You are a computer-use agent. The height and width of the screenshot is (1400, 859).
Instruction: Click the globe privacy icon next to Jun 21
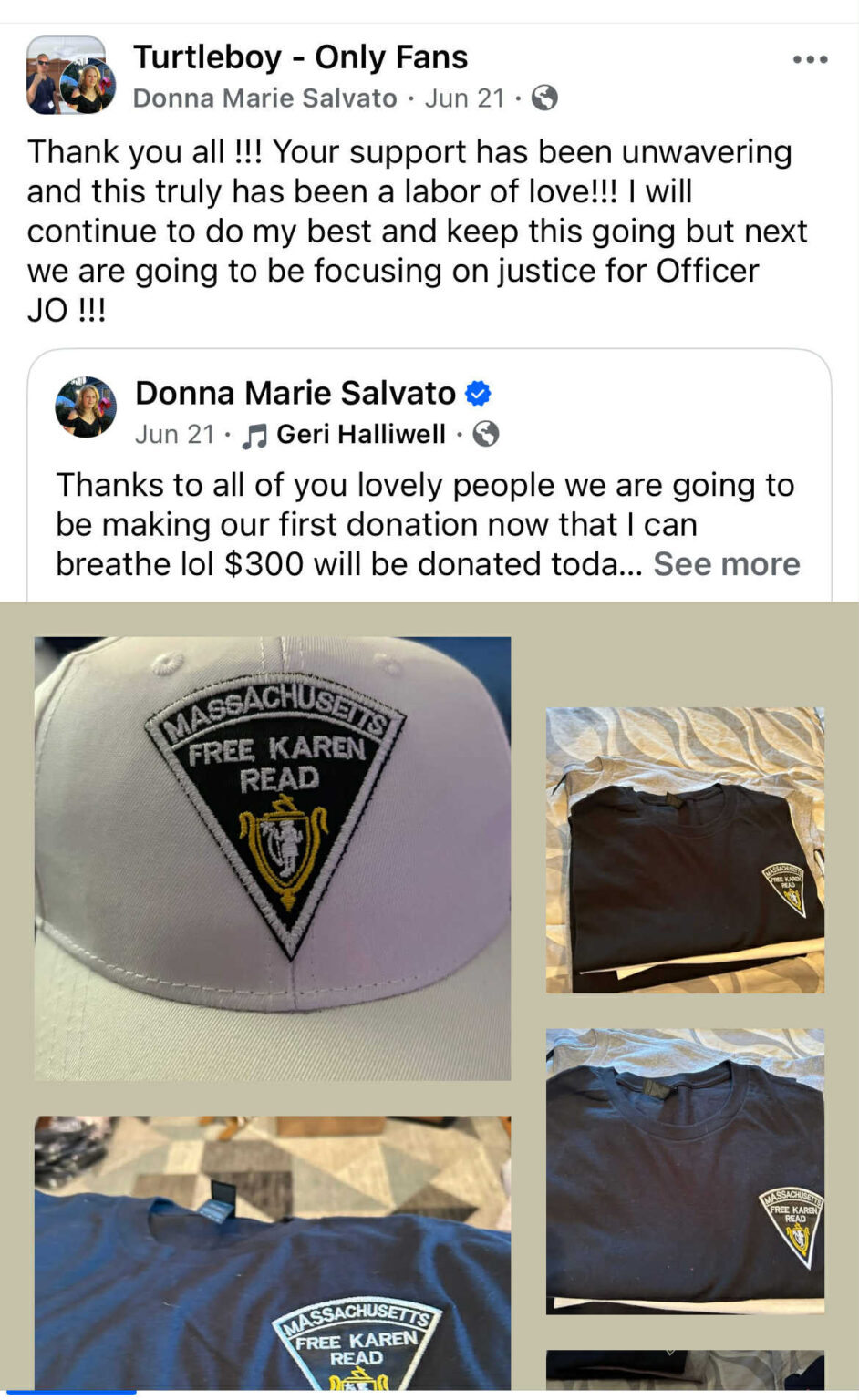click(545, 101)
